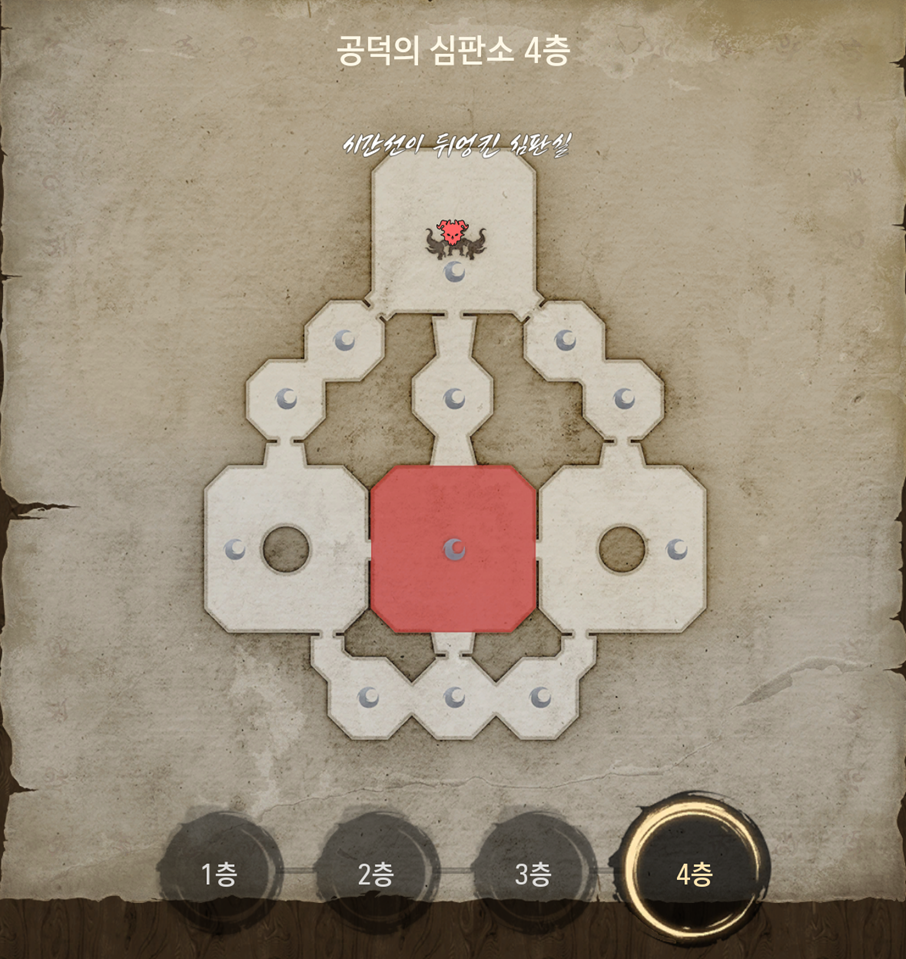The width and height of the screenshot is (906, 959).
Task: Select the 4층 floor tab
Action: pos(694,874)
